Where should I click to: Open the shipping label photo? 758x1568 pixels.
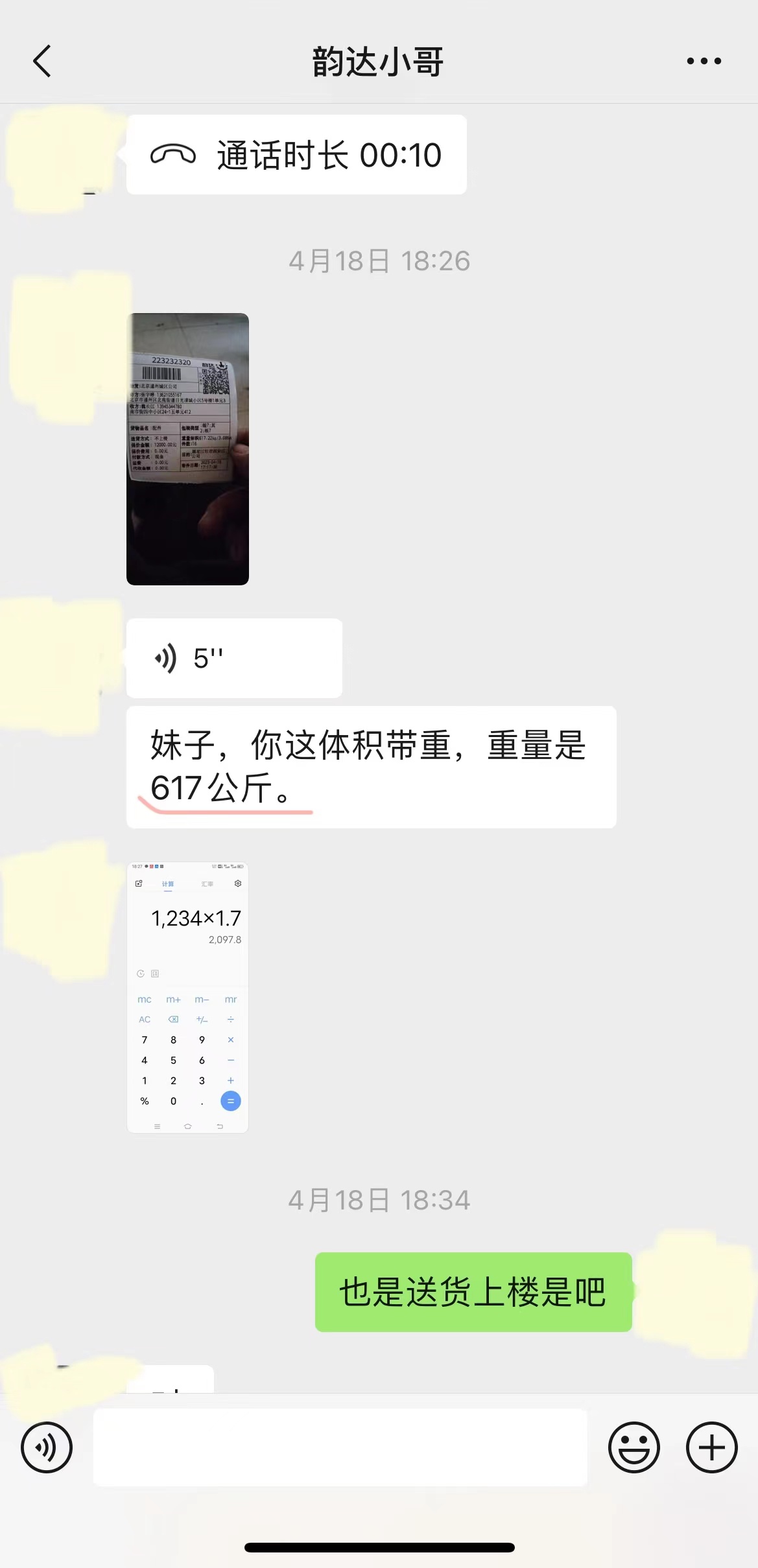tap(187, 449)
